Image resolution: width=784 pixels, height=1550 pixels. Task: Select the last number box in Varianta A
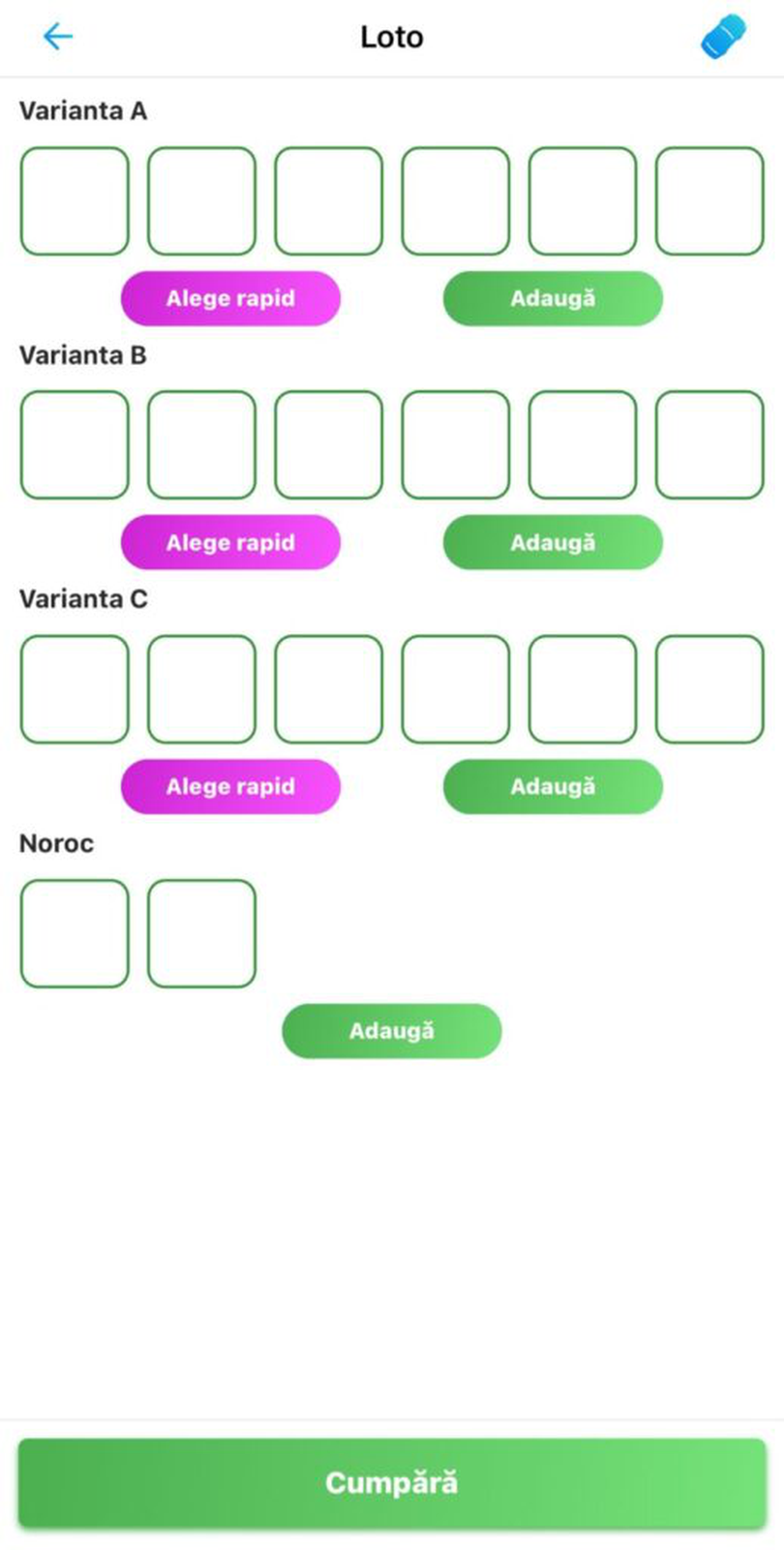pos(709,200)
